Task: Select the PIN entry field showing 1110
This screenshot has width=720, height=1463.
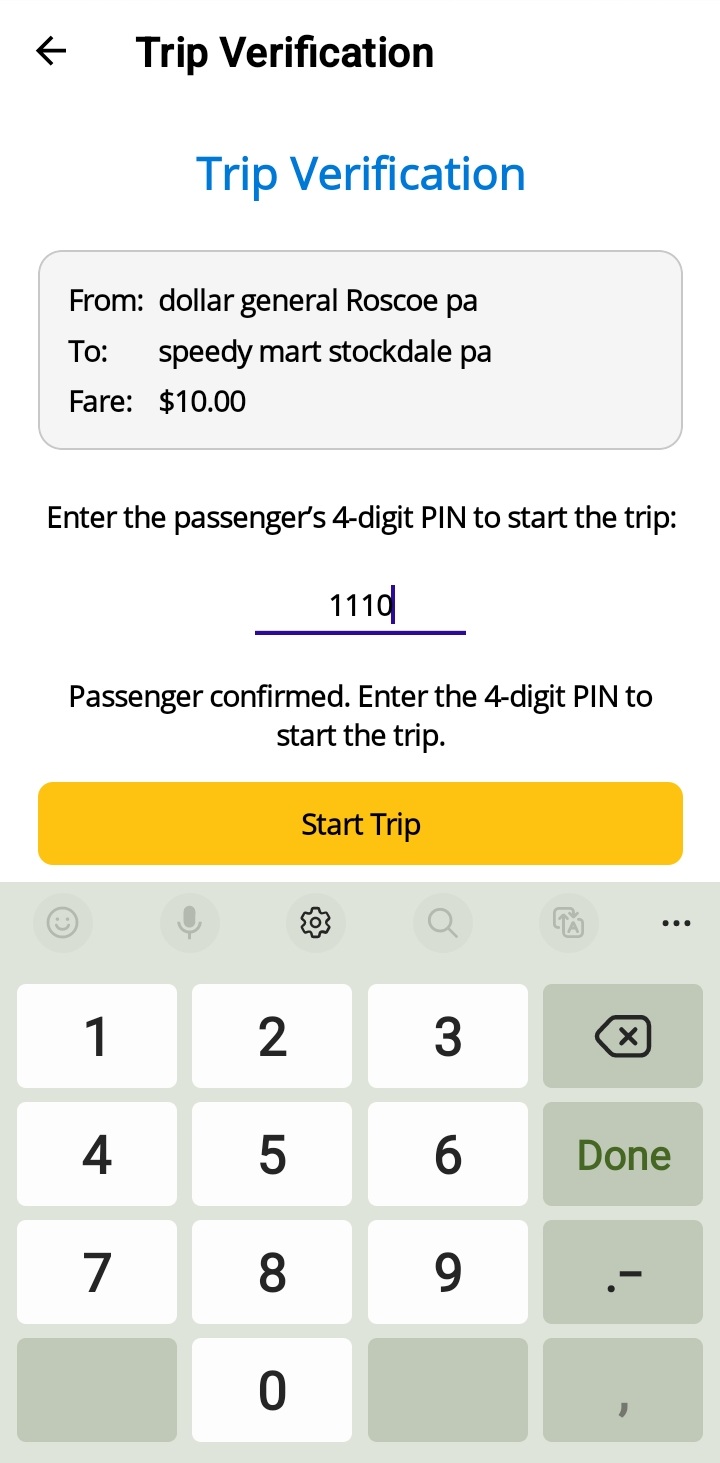Action: point(360,605)
